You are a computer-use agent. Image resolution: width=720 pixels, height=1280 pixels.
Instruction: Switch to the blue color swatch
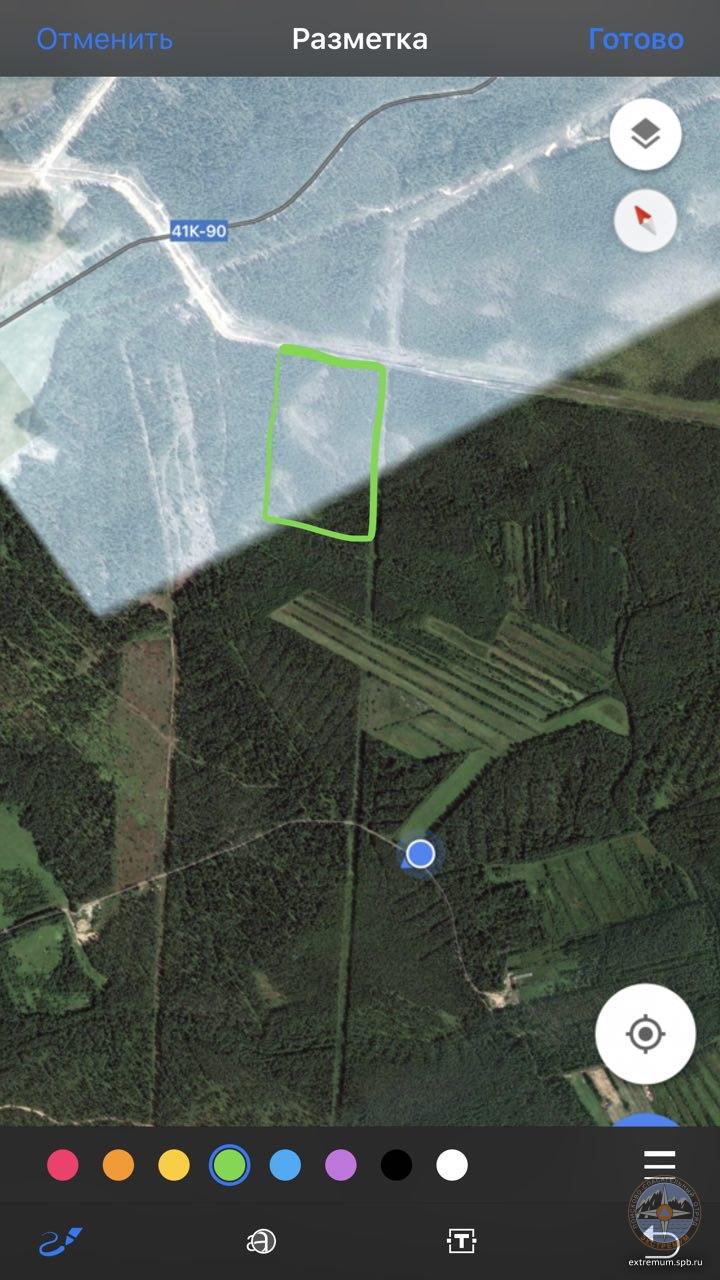click(285, 1165)
